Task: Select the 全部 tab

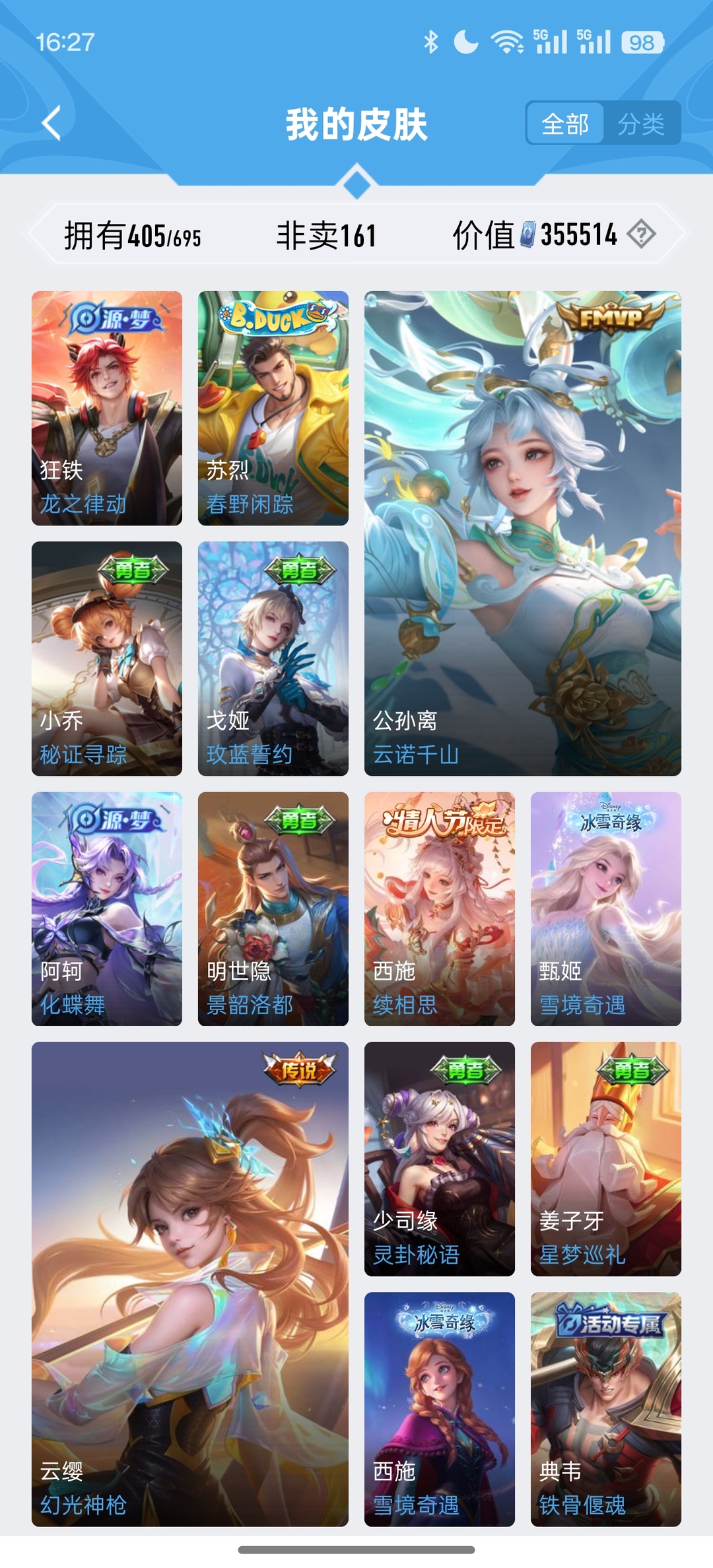Action: [565, 123]
